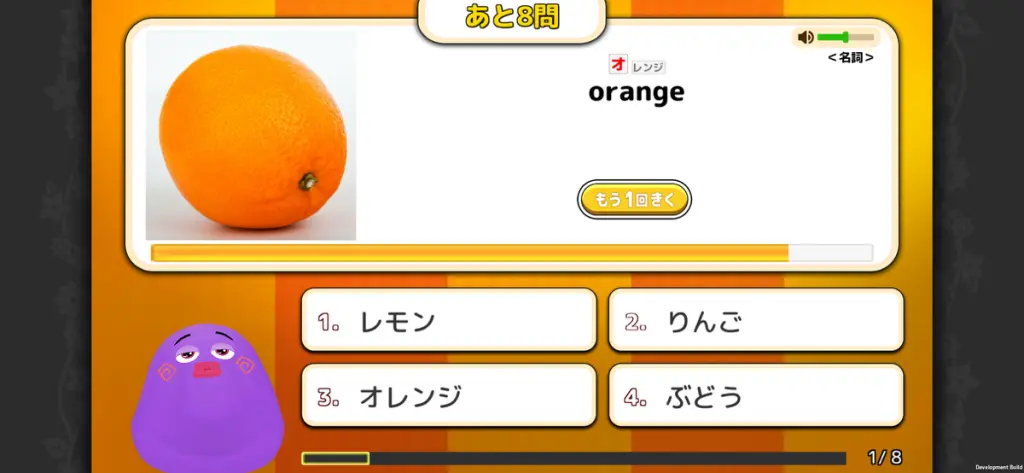Tap the speaker icon
Viewport: 1024px width, 473px height.
(805, 38)
